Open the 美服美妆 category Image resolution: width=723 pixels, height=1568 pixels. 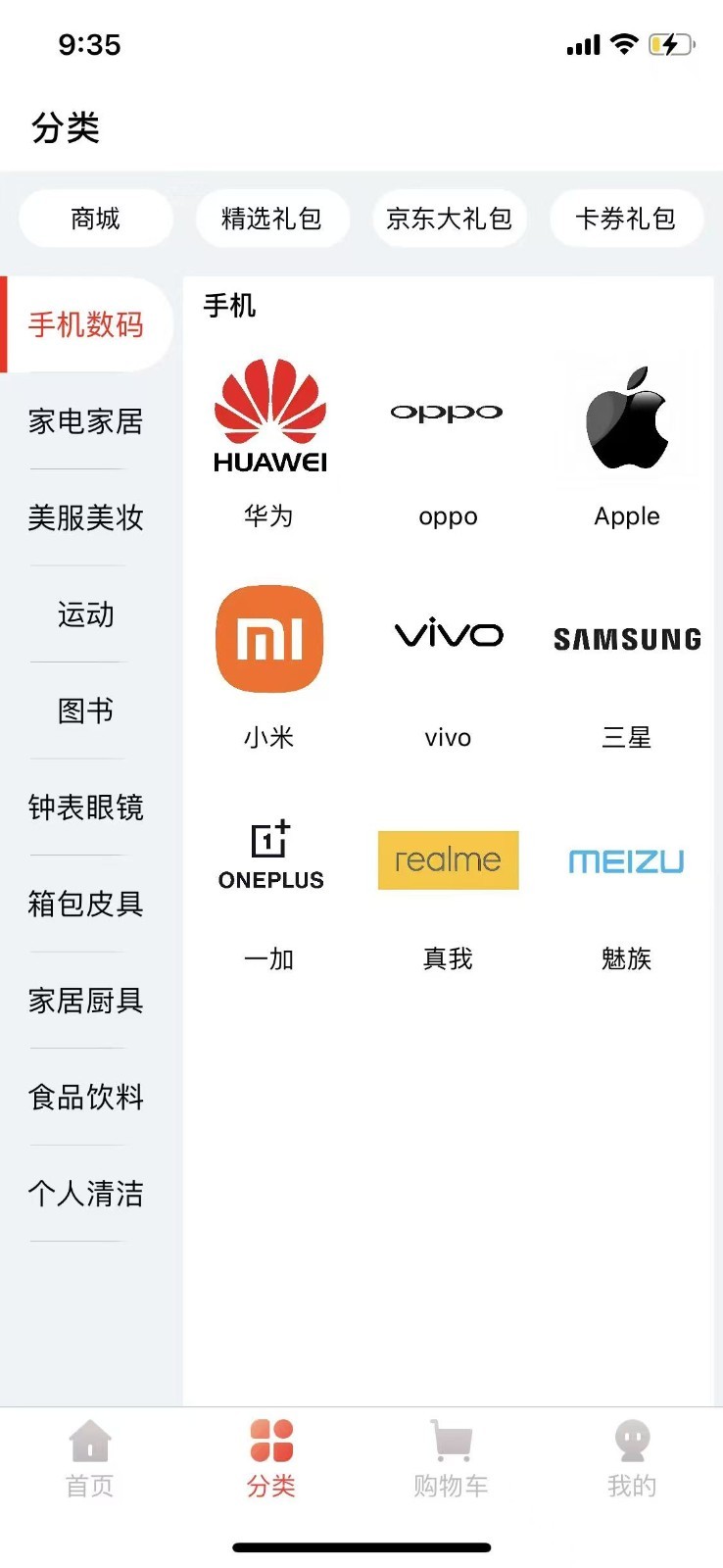pyautogui.click(x=86, y=517)
